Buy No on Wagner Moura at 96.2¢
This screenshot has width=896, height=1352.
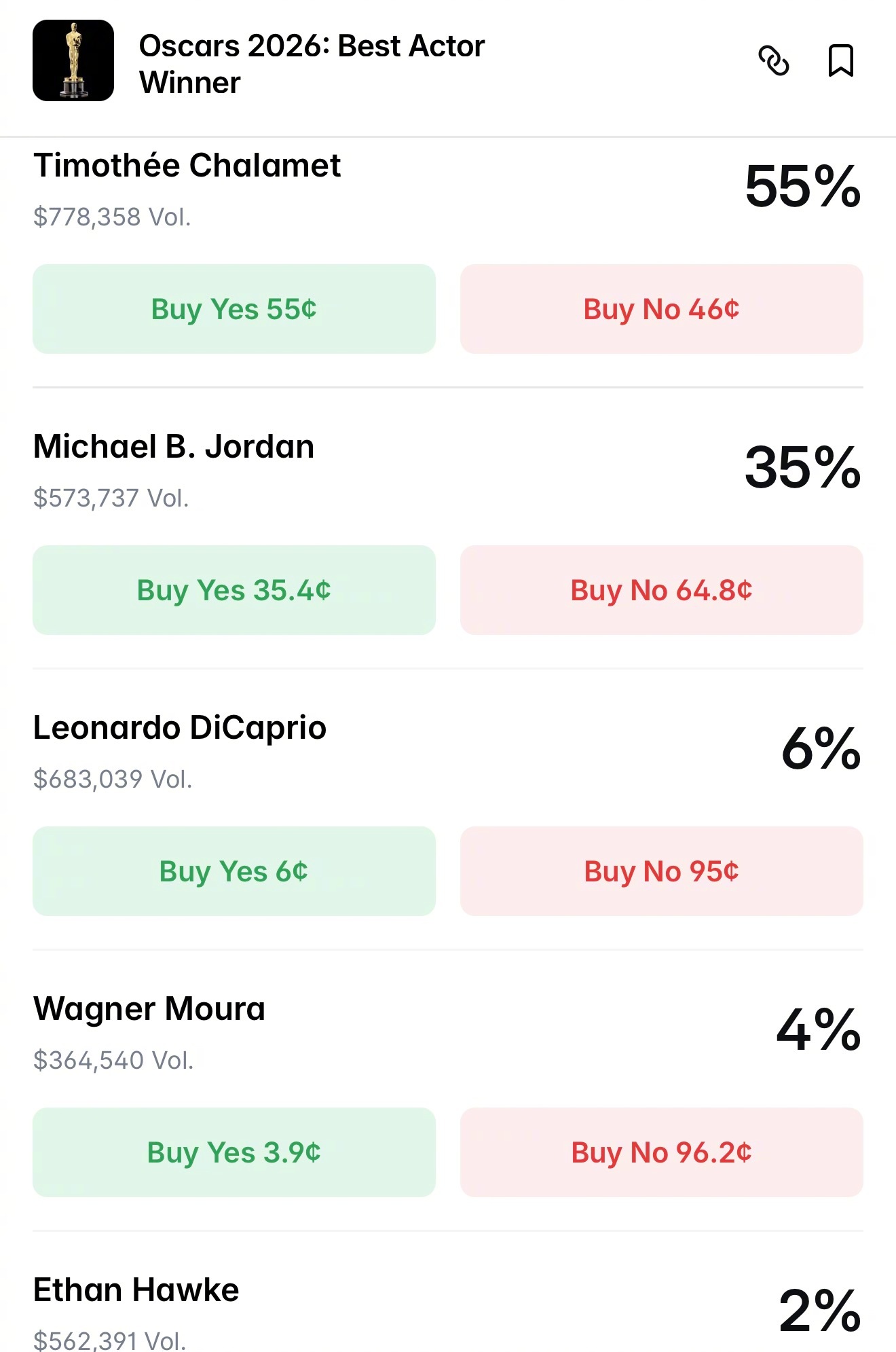pyautogui.click(x=661, y=1152)
